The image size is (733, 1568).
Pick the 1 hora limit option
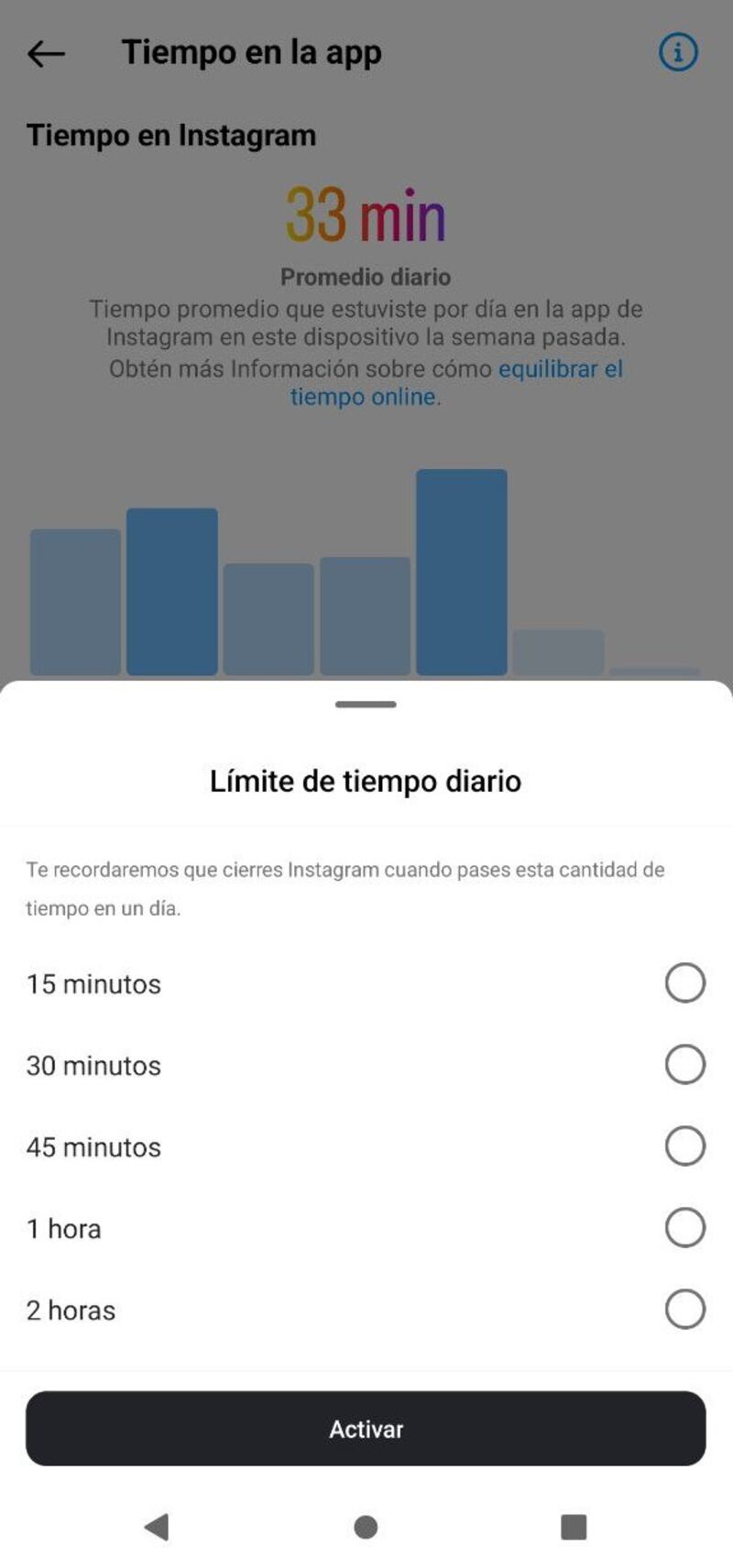(684, 1227)
